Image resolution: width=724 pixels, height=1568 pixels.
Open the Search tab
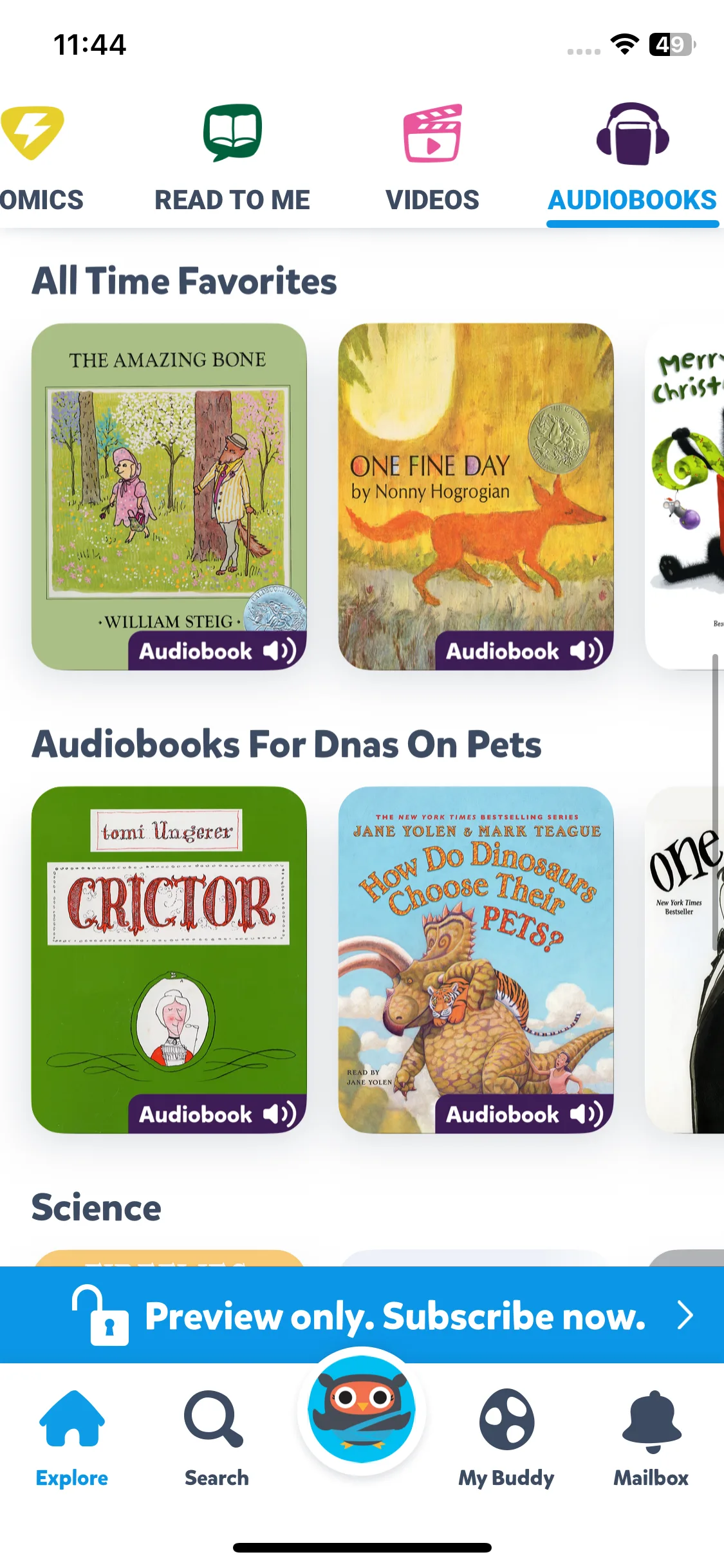216,1439
